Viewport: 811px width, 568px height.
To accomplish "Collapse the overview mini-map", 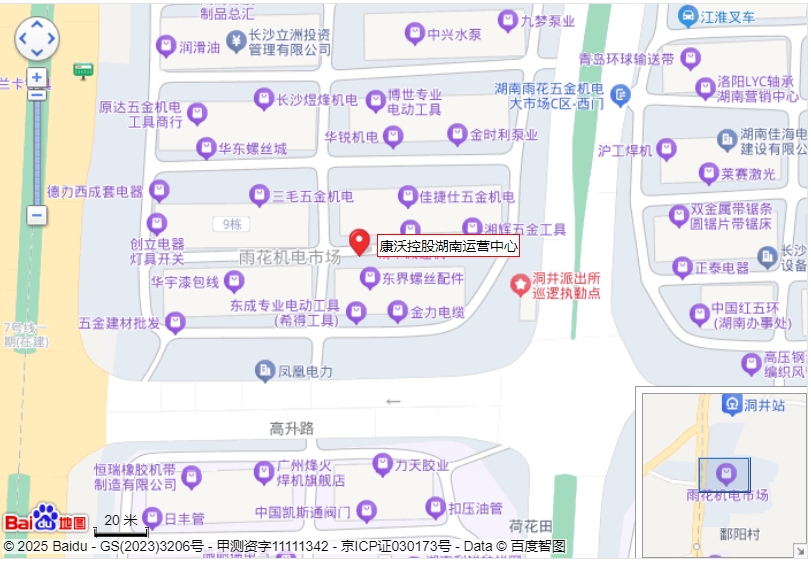I will tap(800, 551).
